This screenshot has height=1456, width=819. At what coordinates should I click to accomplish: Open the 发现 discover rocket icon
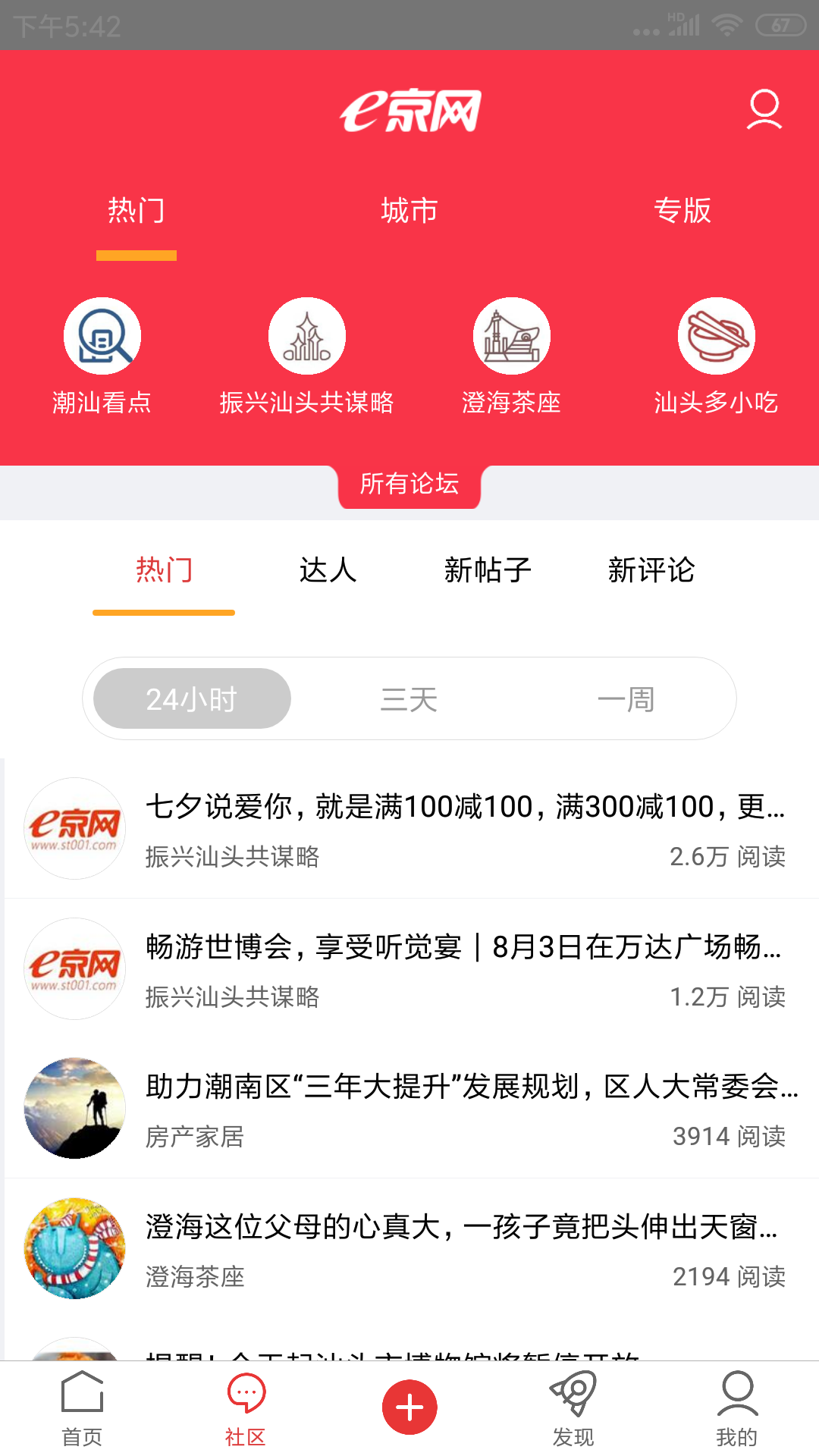[573, 1405]
